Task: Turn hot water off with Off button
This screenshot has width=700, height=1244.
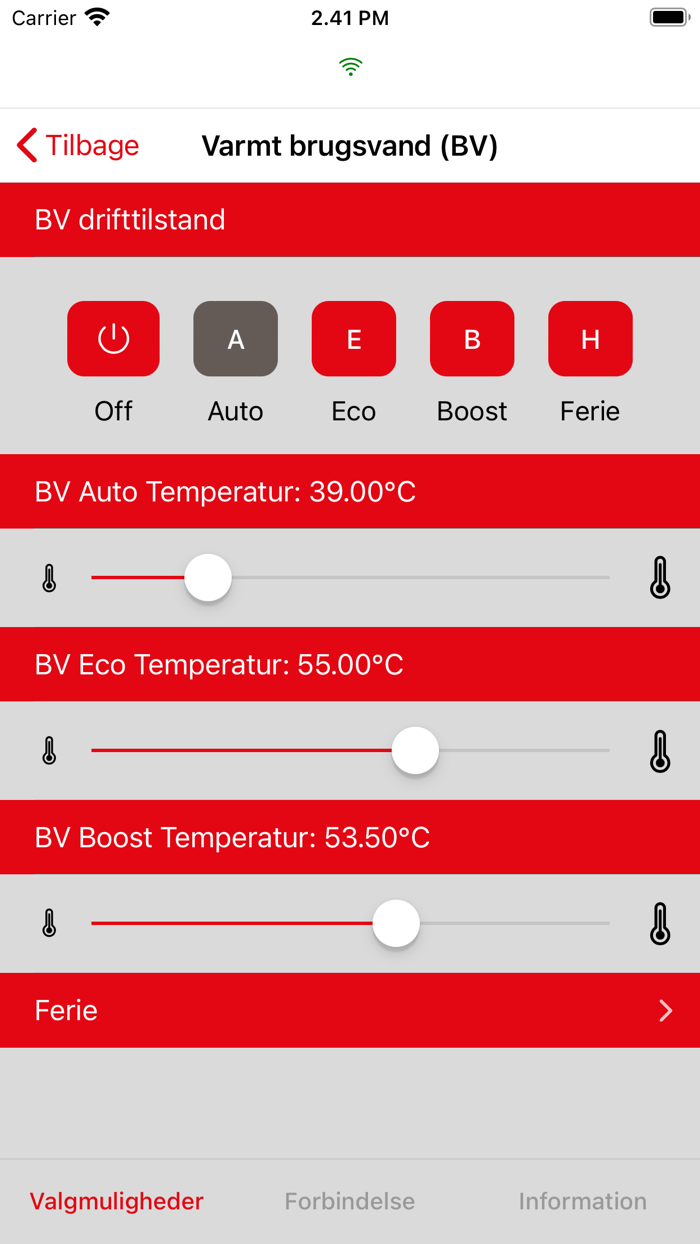Action: [113, 339]
